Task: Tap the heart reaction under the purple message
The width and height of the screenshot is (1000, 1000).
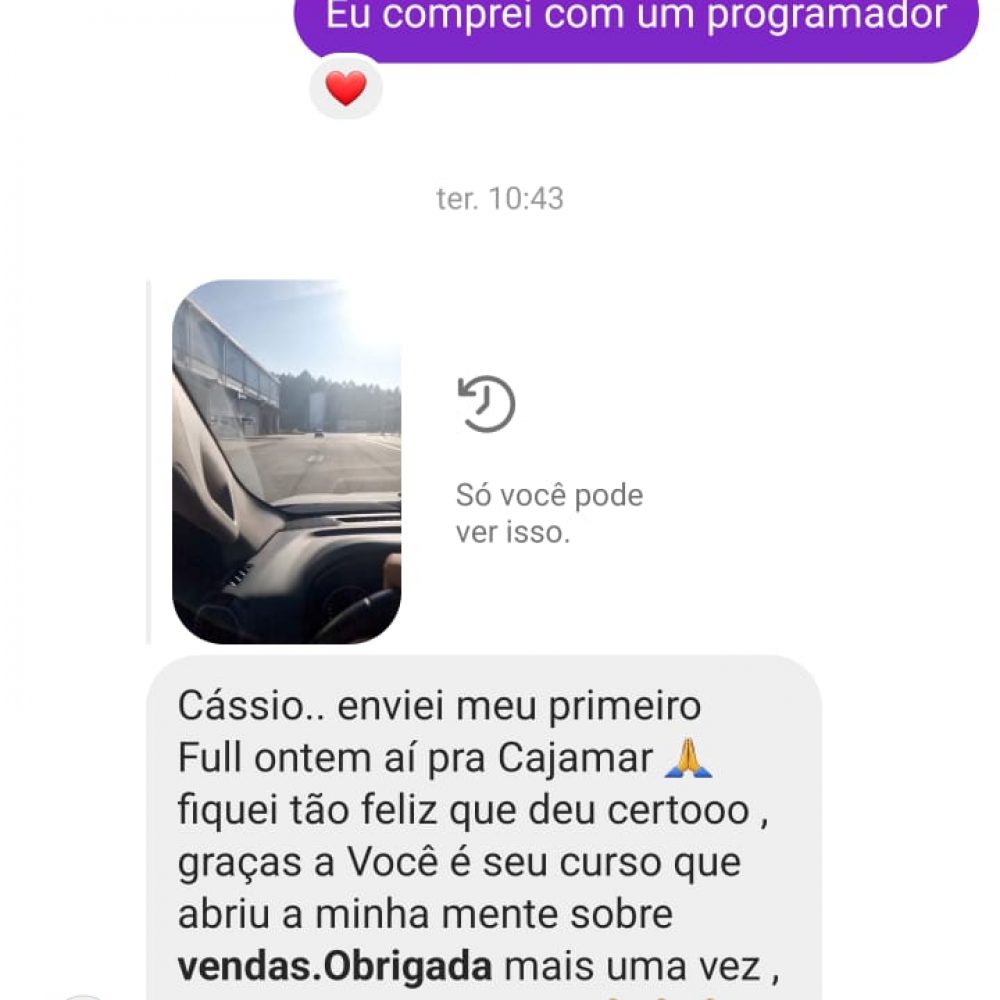Action: tap(346, 88)
